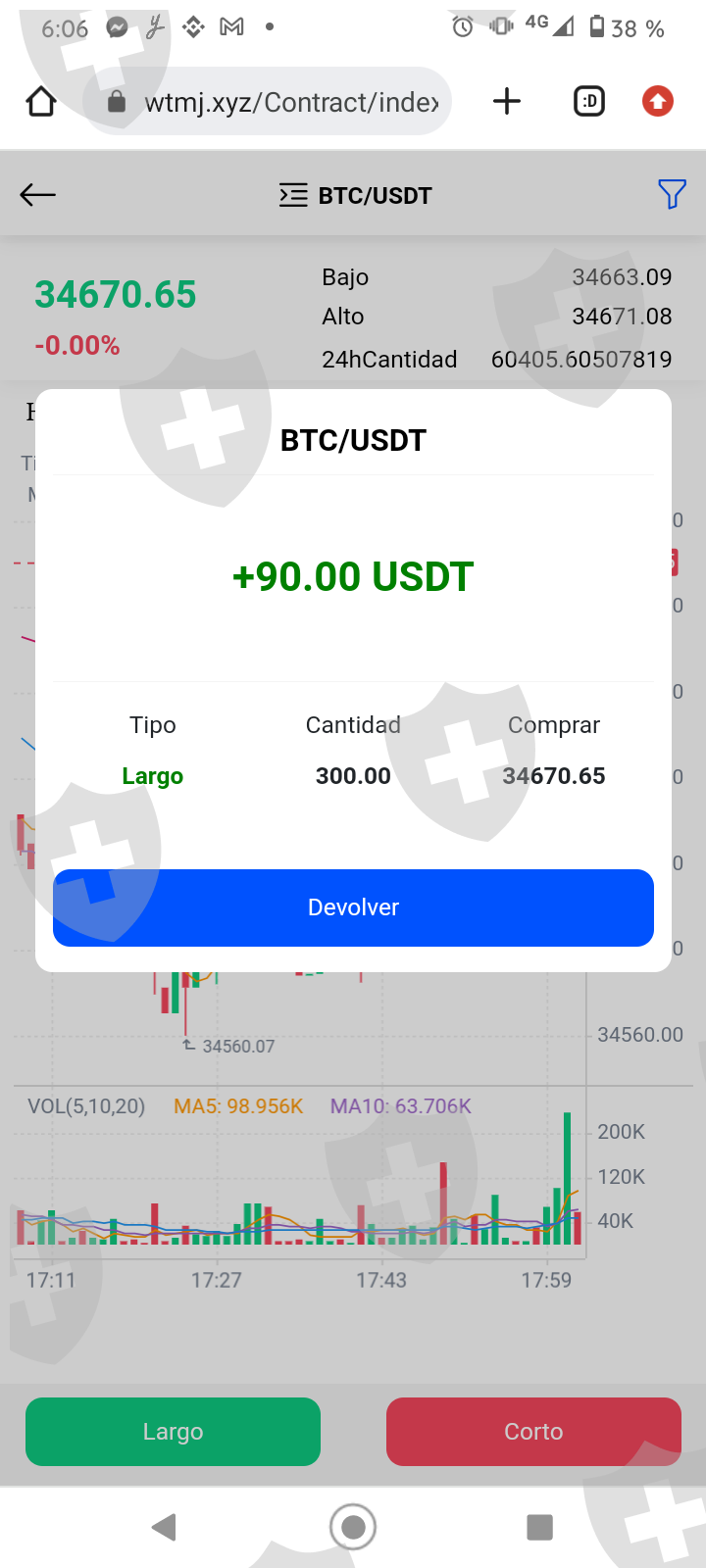The image size is (706, 1568).
Task: Tap the browser home icon
Action: click(41, 102)
